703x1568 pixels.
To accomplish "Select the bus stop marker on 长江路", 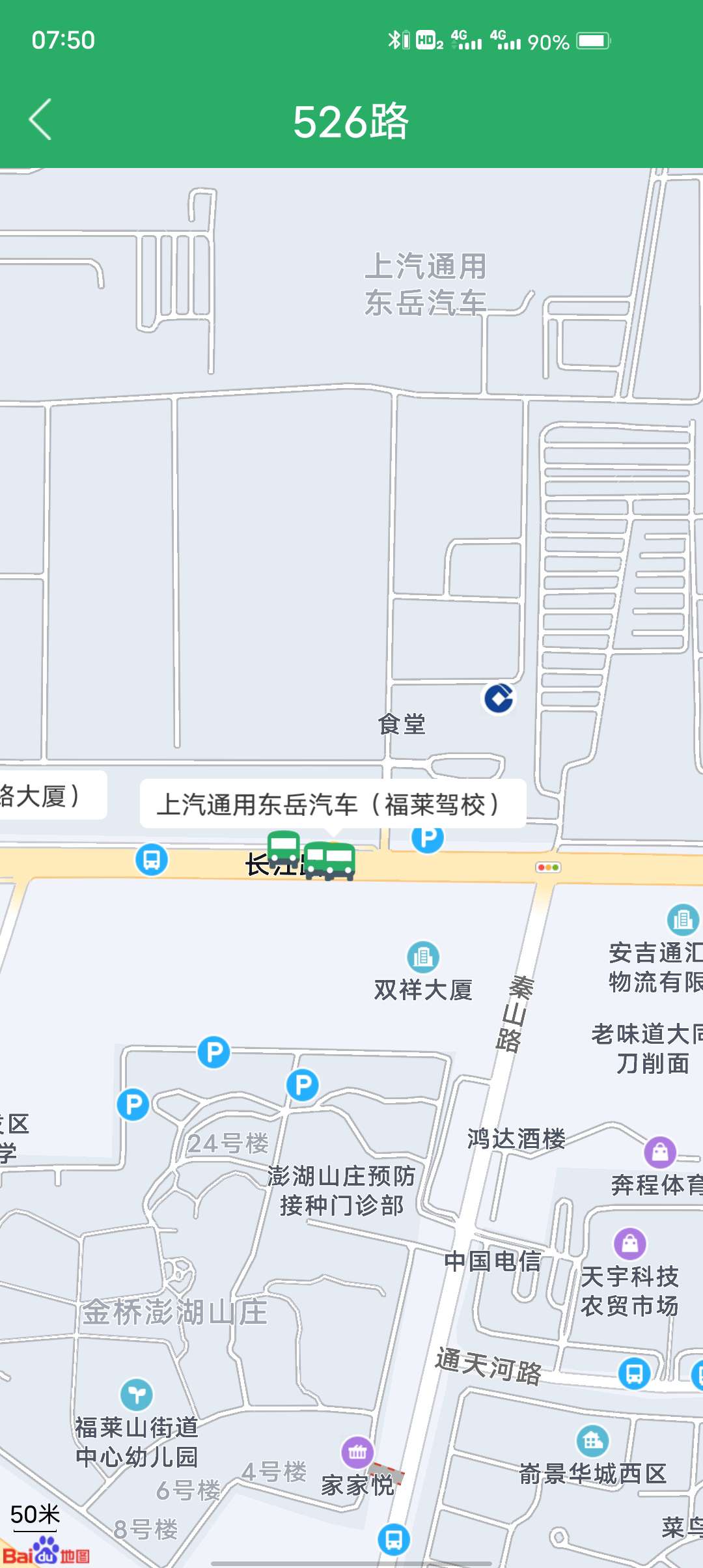I will pos(151,860).
